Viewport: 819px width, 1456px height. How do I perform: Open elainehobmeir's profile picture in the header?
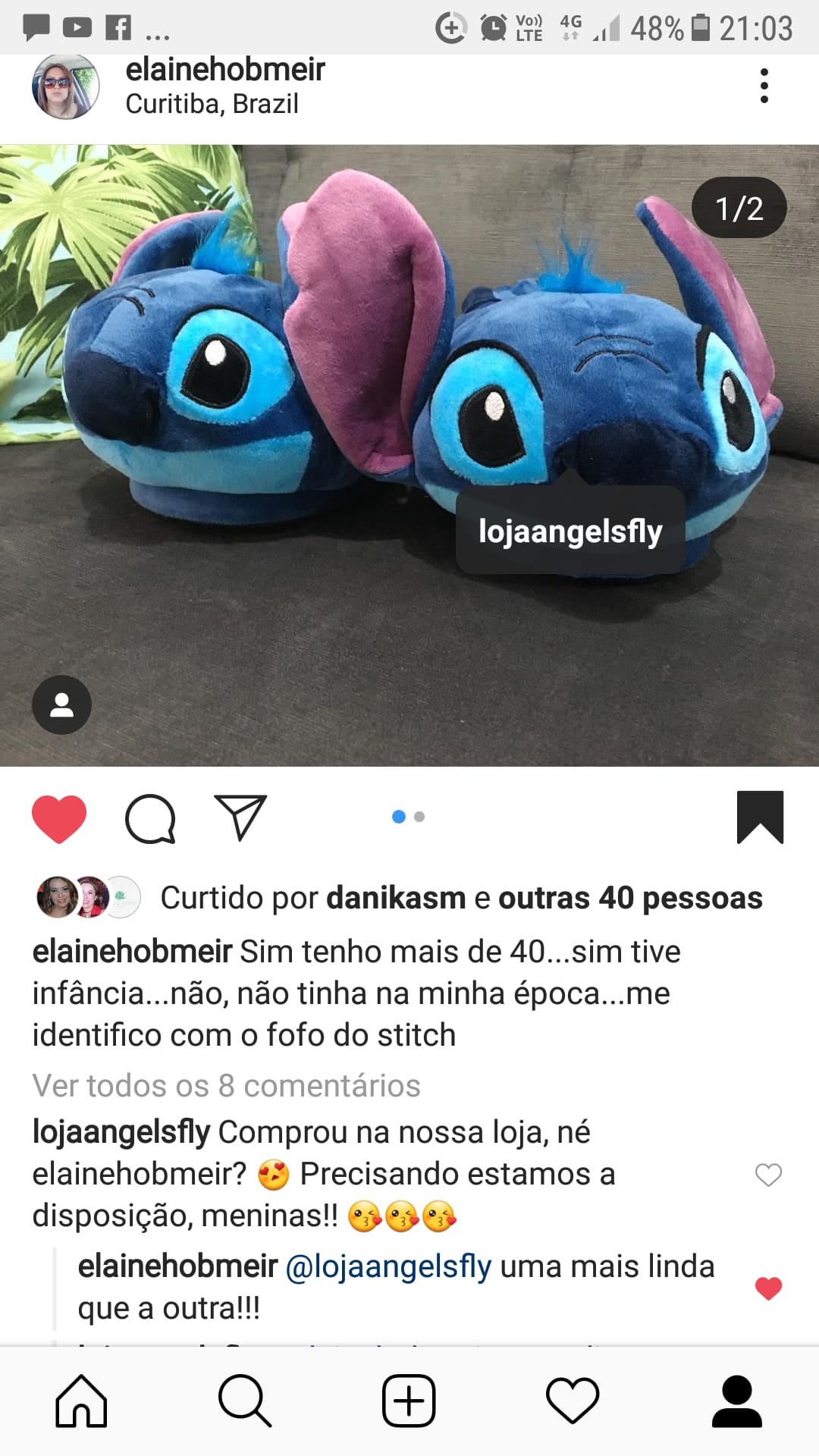point(65,86)
